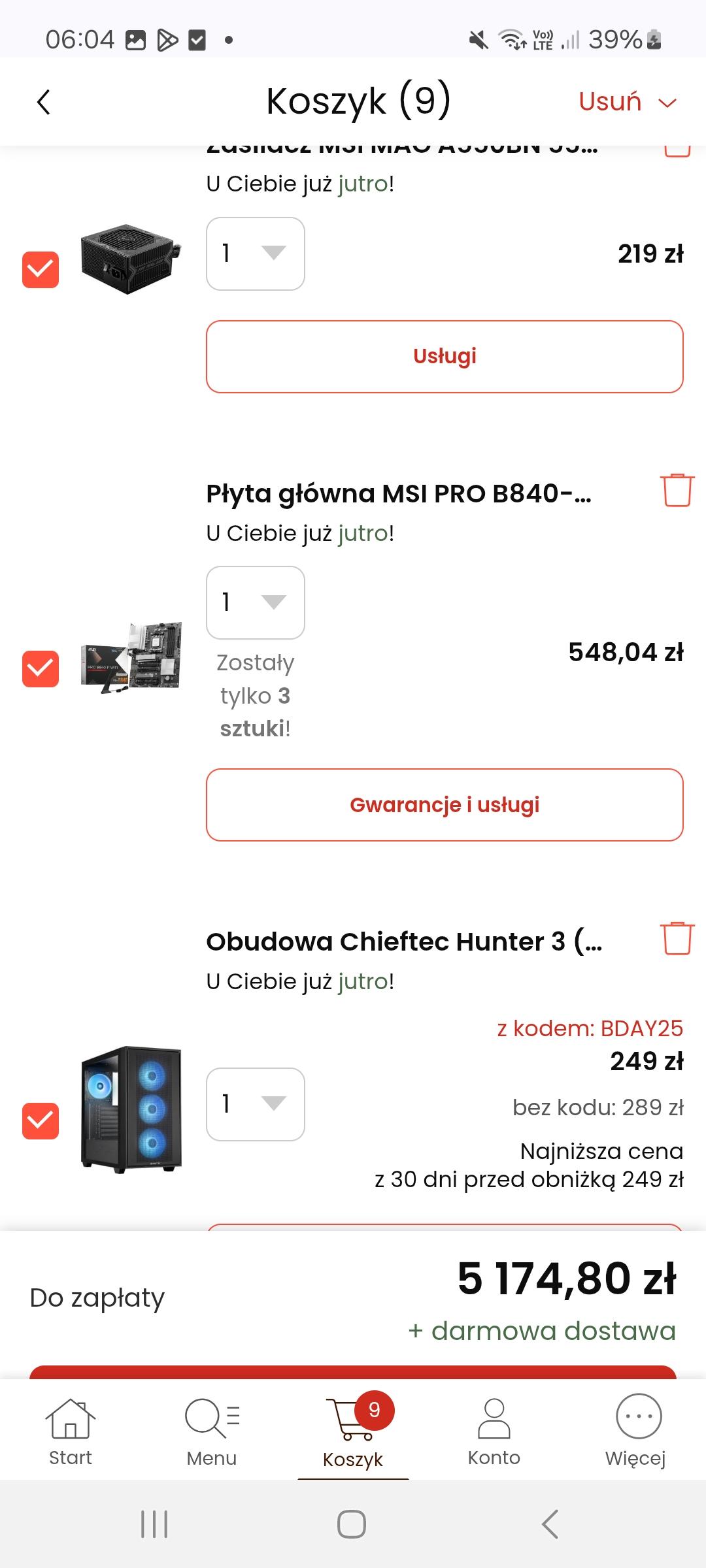Remove Chieftec Hunter 3 case from cart

(677, 938)
